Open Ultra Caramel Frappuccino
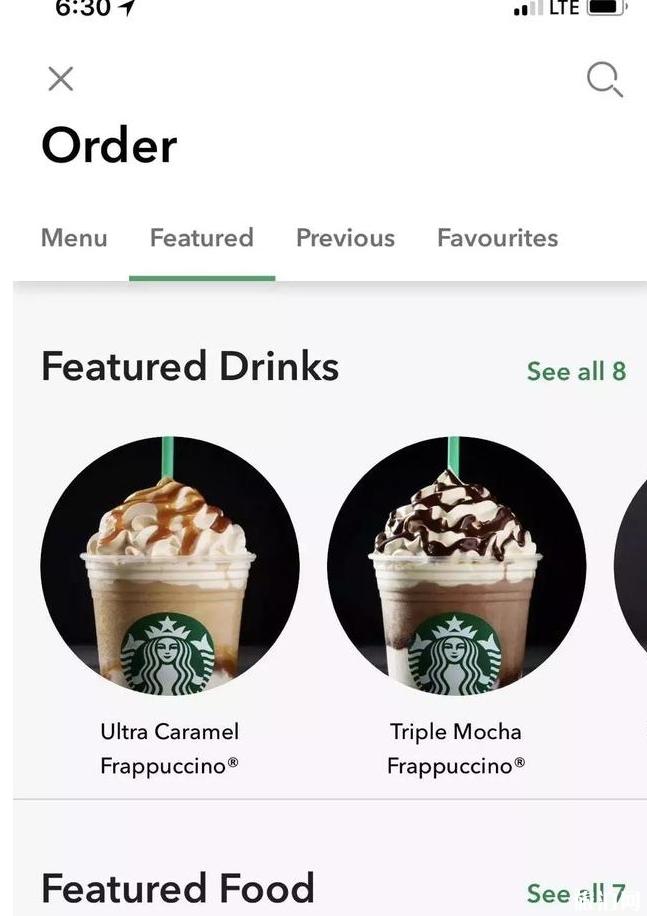Image resolution: width=647 pixels, height=916 pixels. tap(169, 567)
